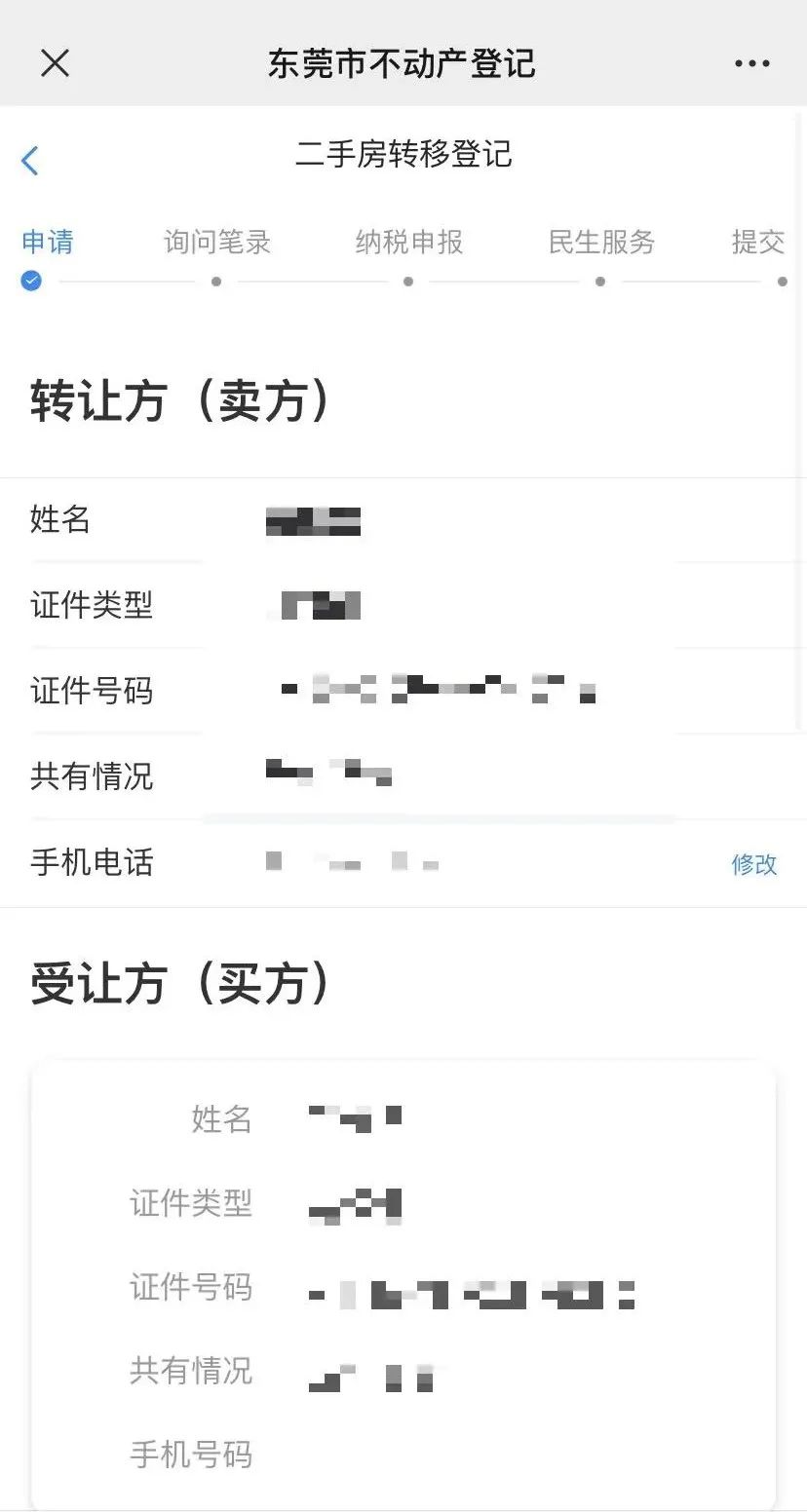
Task: Switch to the 纳税申报 step
Action: coord(408,243)
